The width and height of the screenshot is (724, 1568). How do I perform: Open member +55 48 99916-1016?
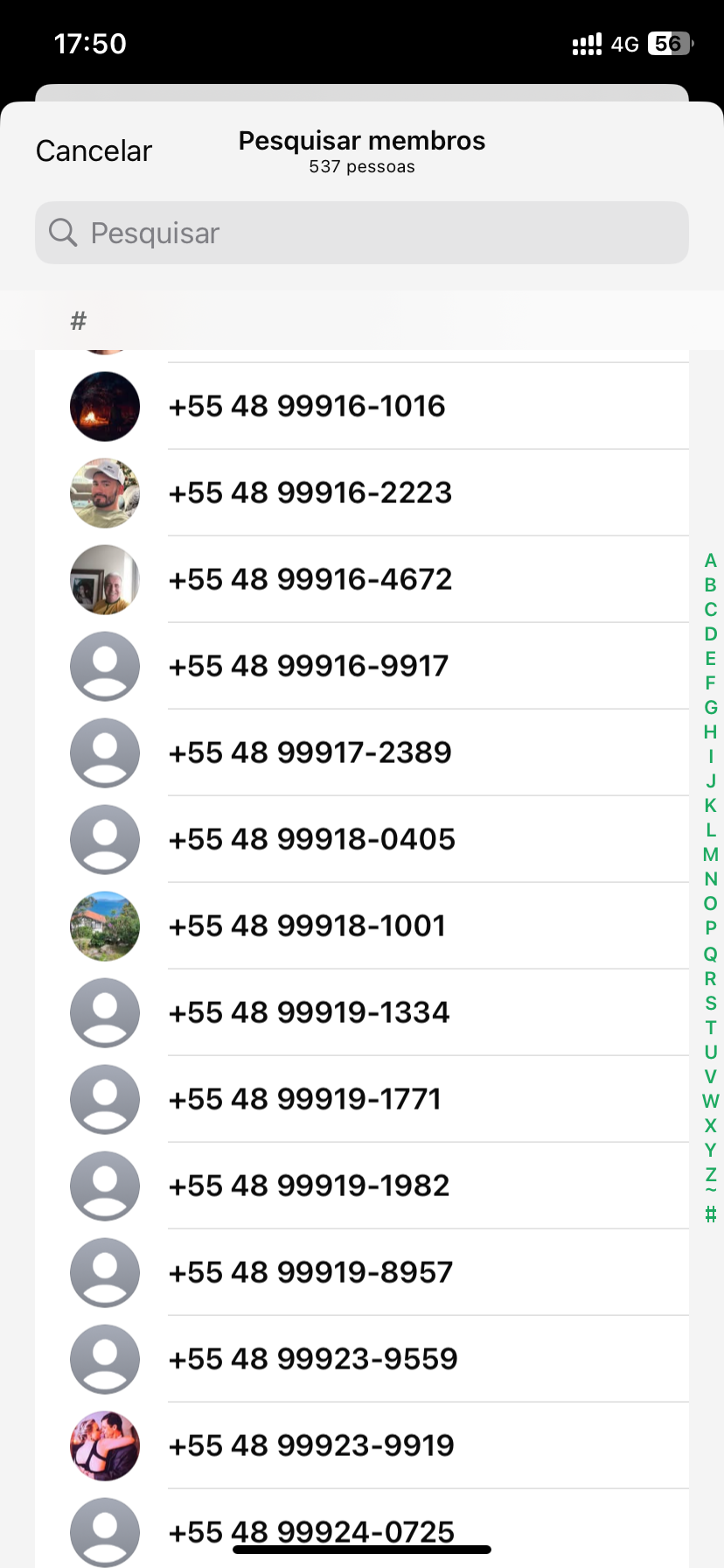pyautogui.click(x=362, y=406)
